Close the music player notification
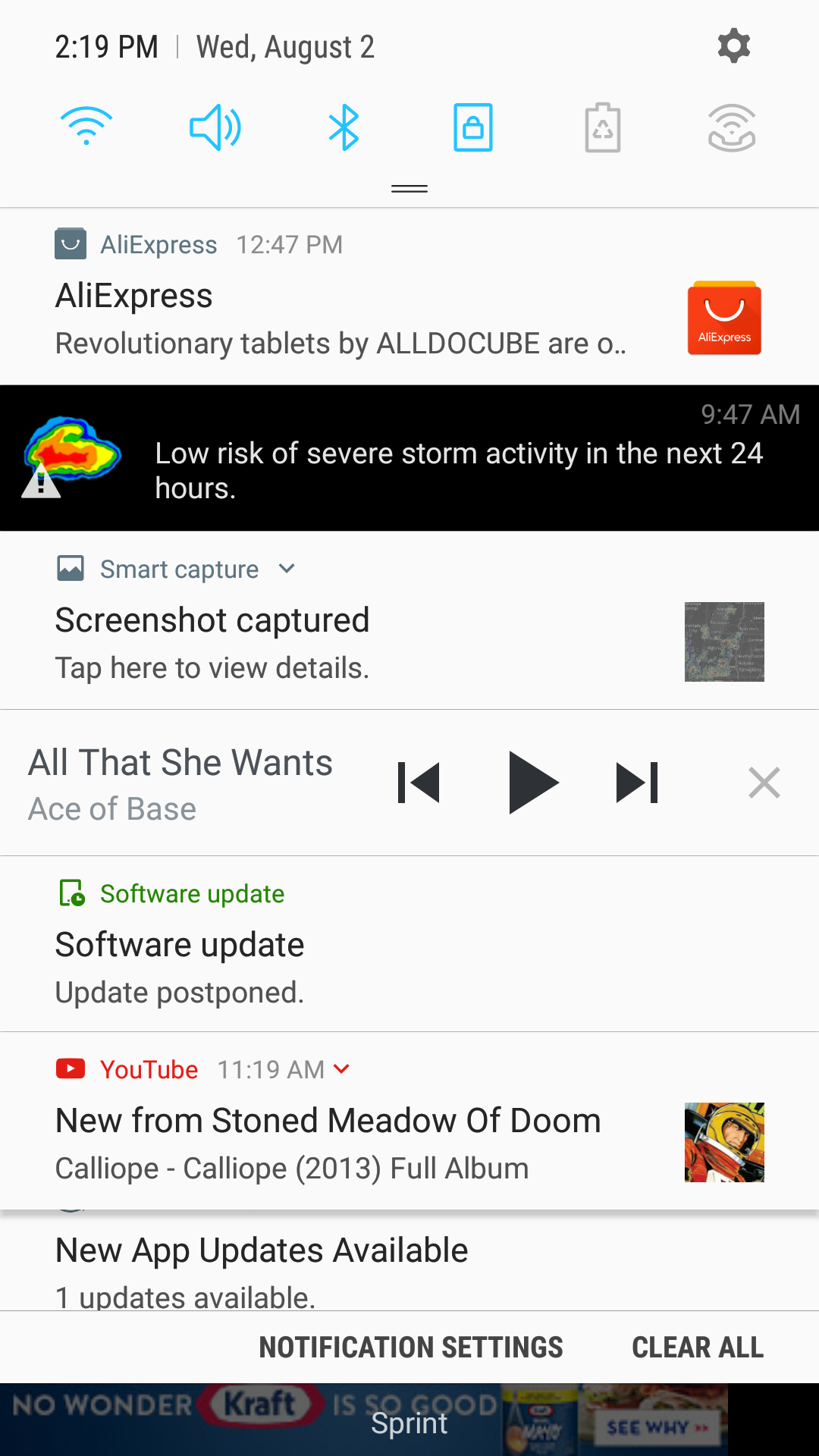The image size is (819, 1456). click(764, 783)
